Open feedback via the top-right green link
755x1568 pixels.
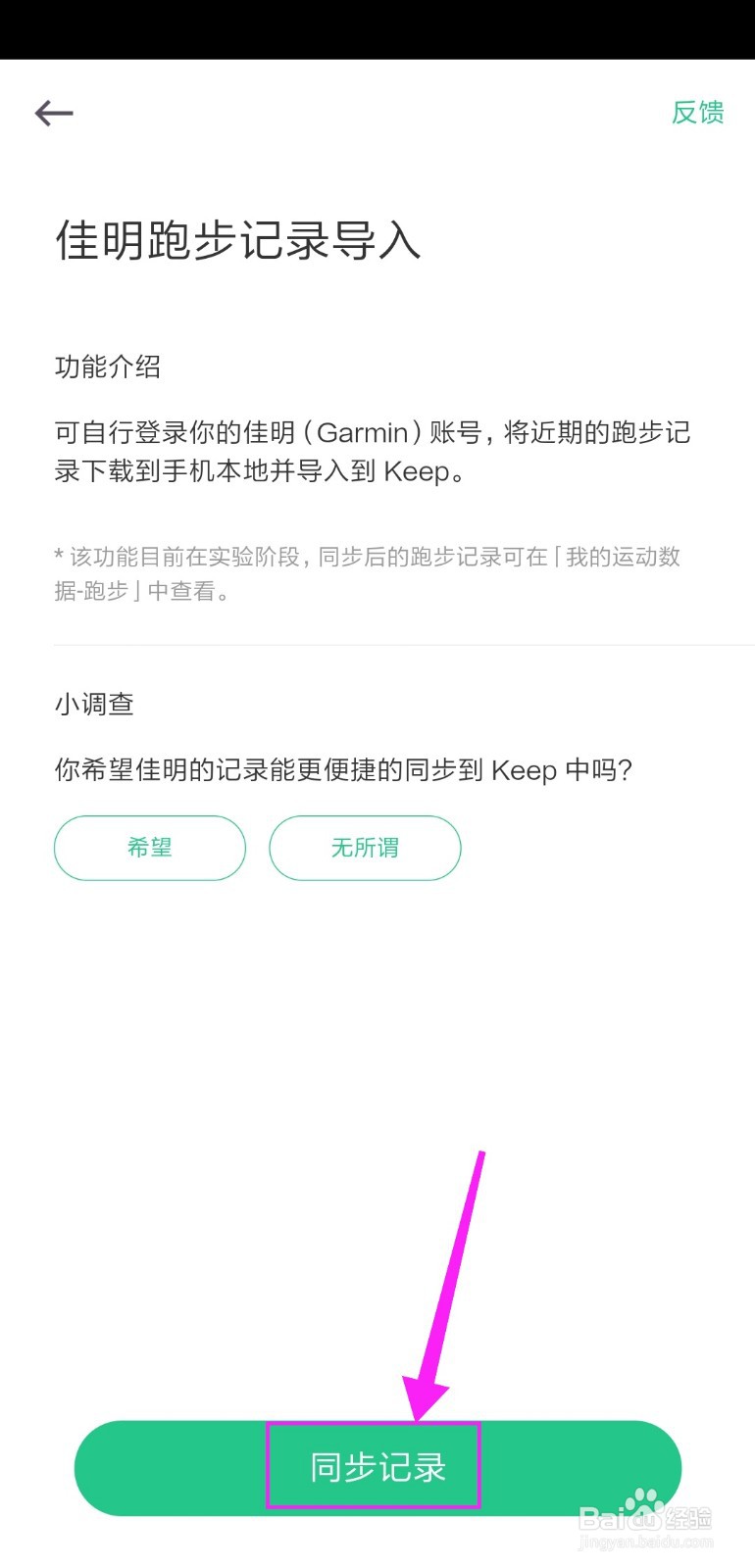698,113
